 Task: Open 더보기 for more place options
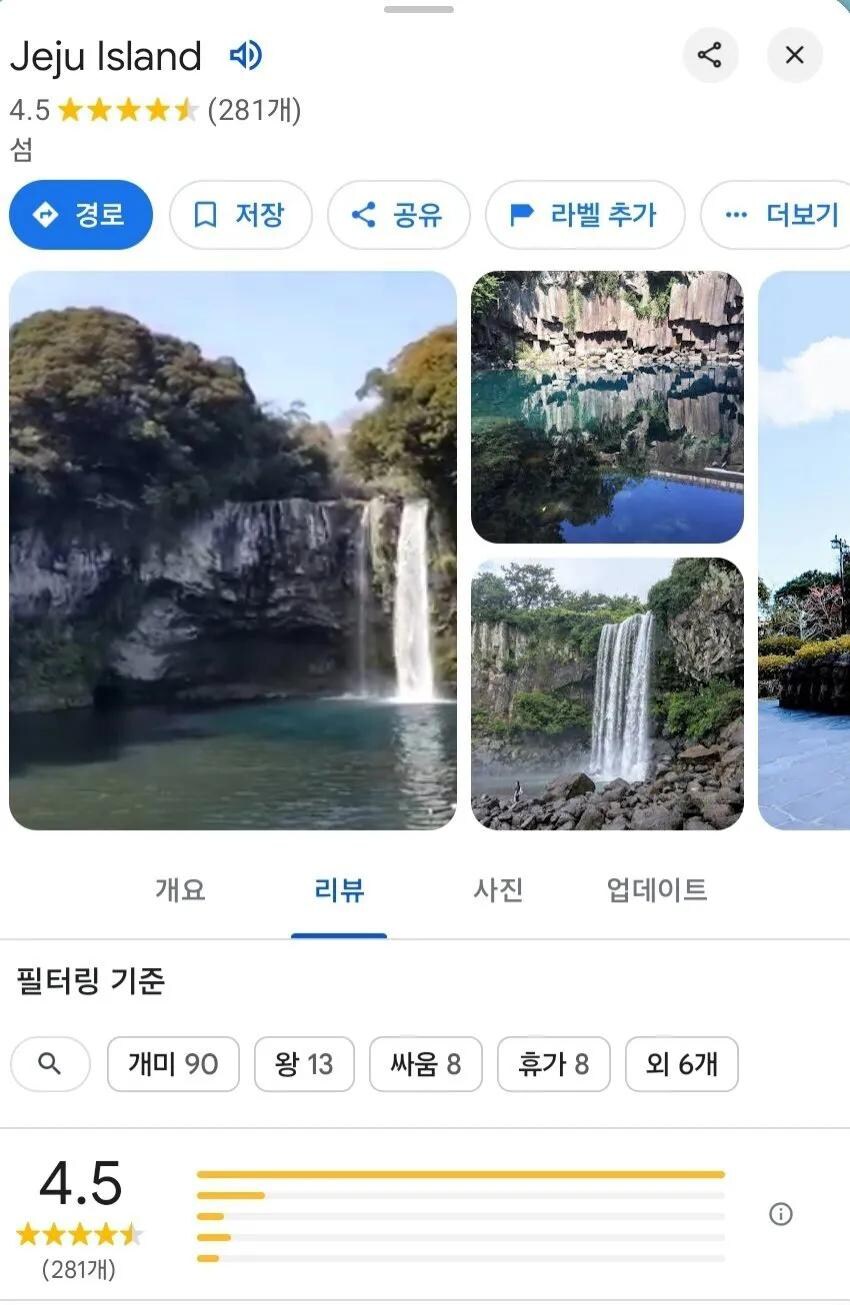[790, 214]
